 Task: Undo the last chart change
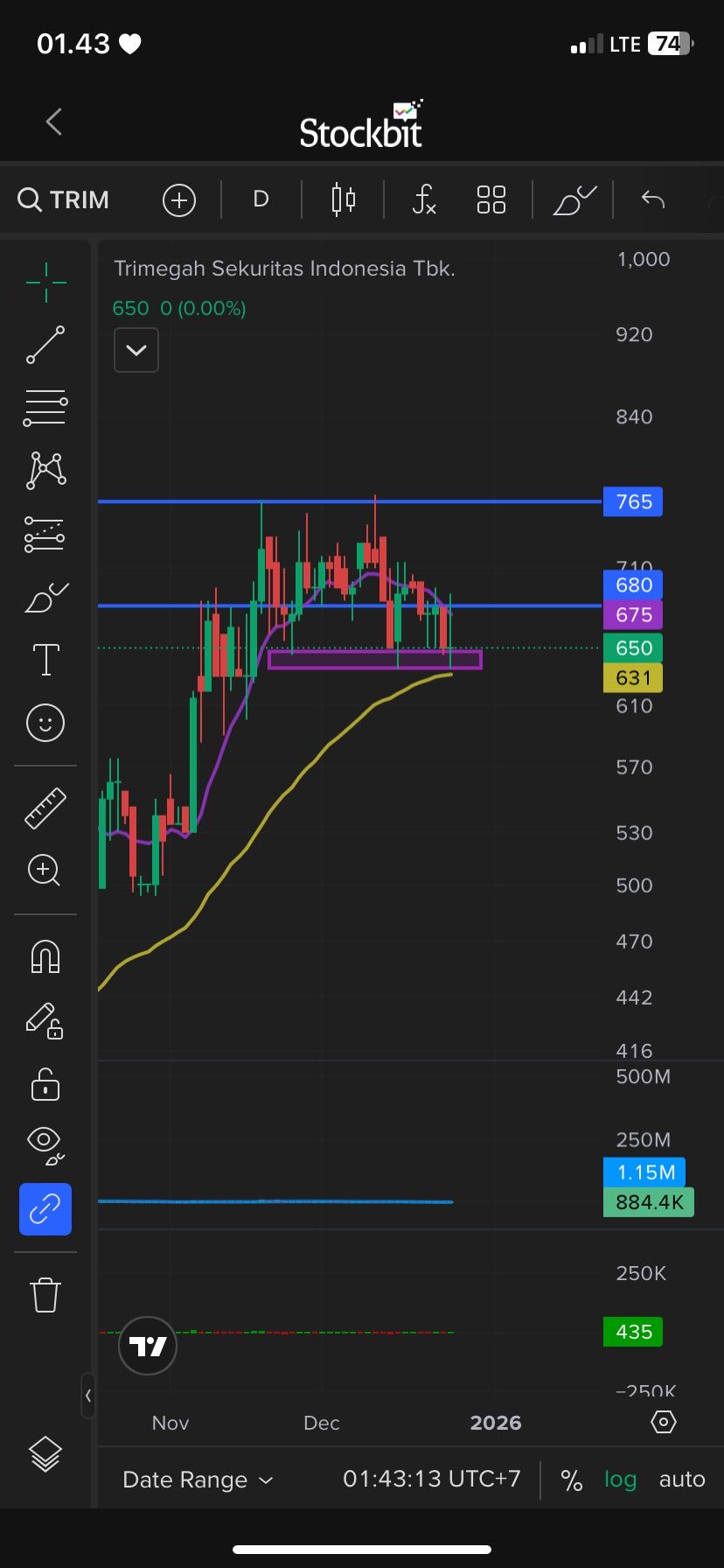pos(652,199)
